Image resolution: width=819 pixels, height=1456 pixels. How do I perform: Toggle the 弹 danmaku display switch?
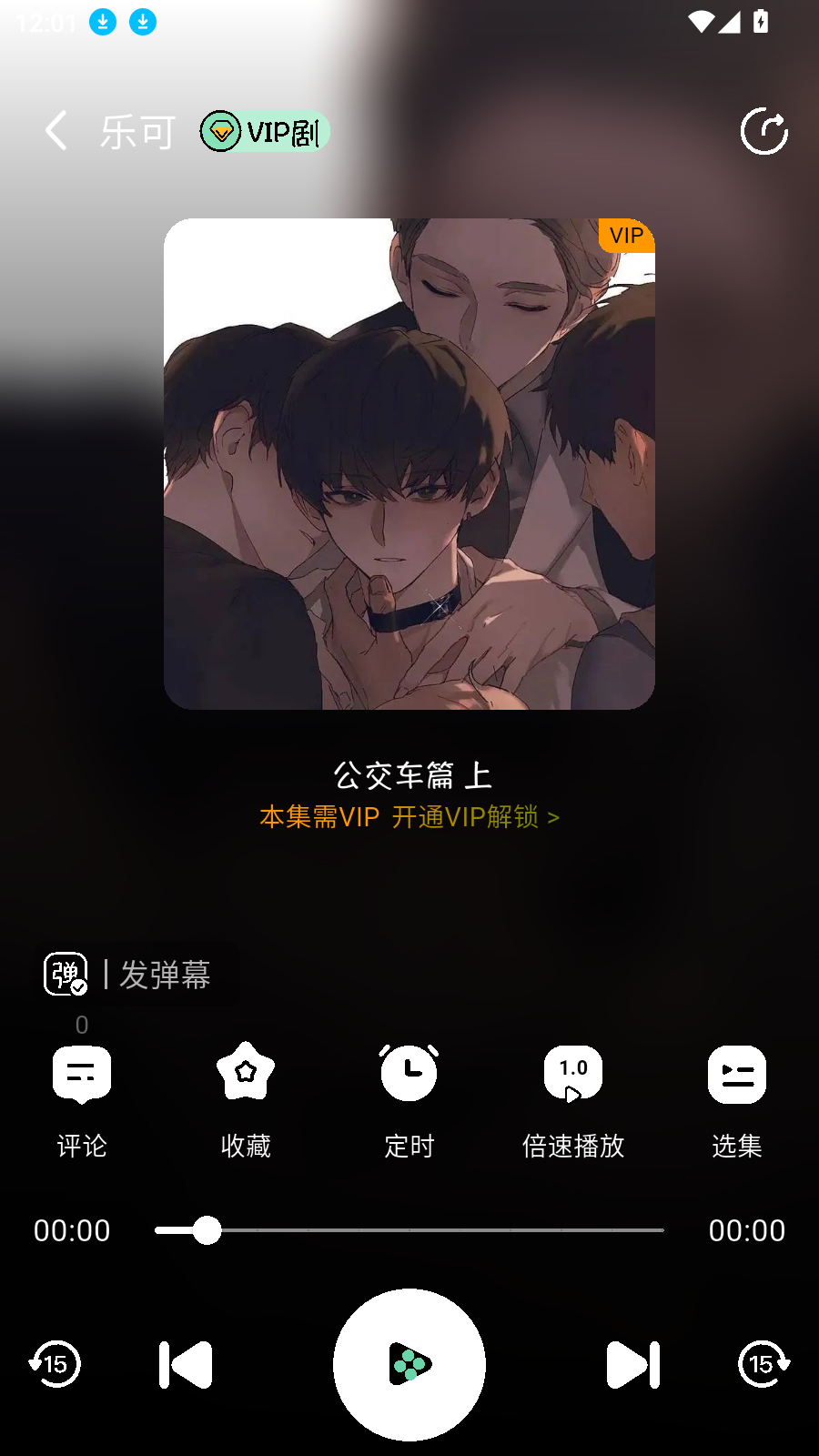[65, 973]
